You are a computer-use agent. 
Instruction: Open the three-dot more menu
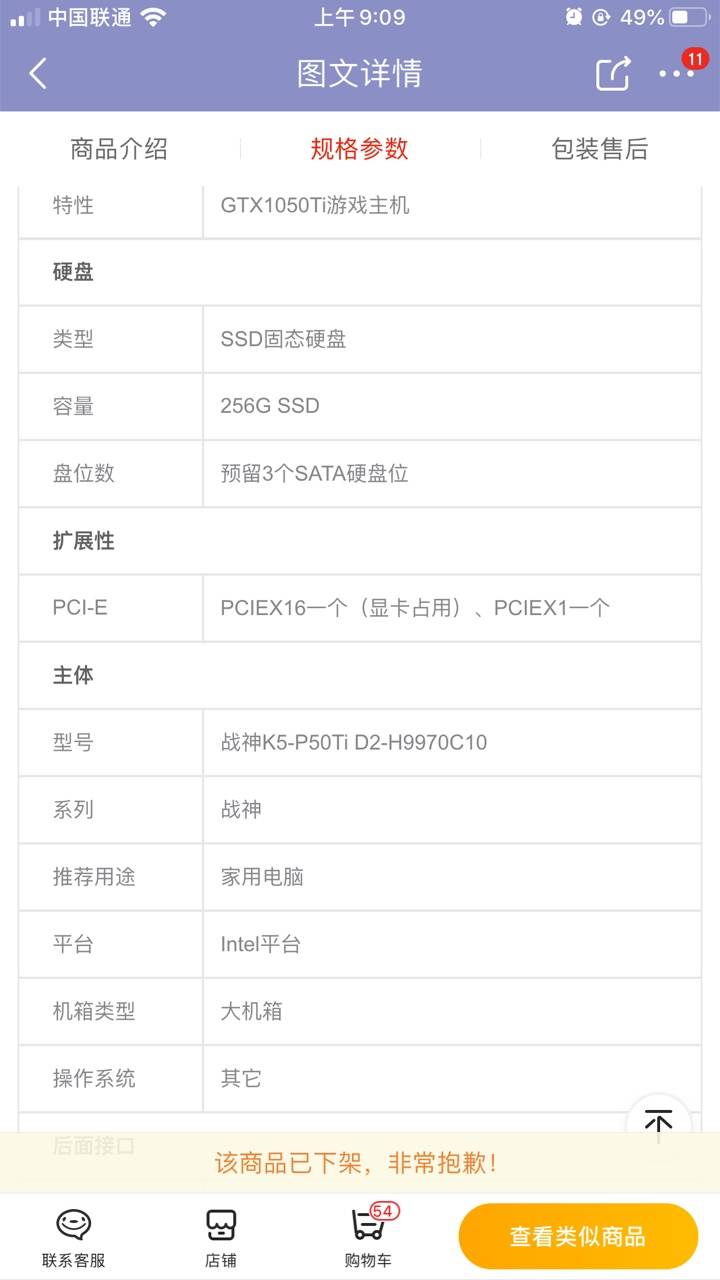click(x=677, y=73)
